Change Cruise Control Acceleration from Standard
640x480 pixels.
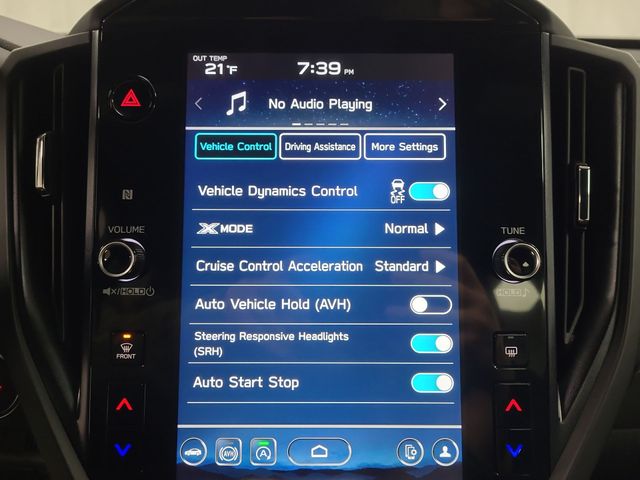click(x=410, y=266)
